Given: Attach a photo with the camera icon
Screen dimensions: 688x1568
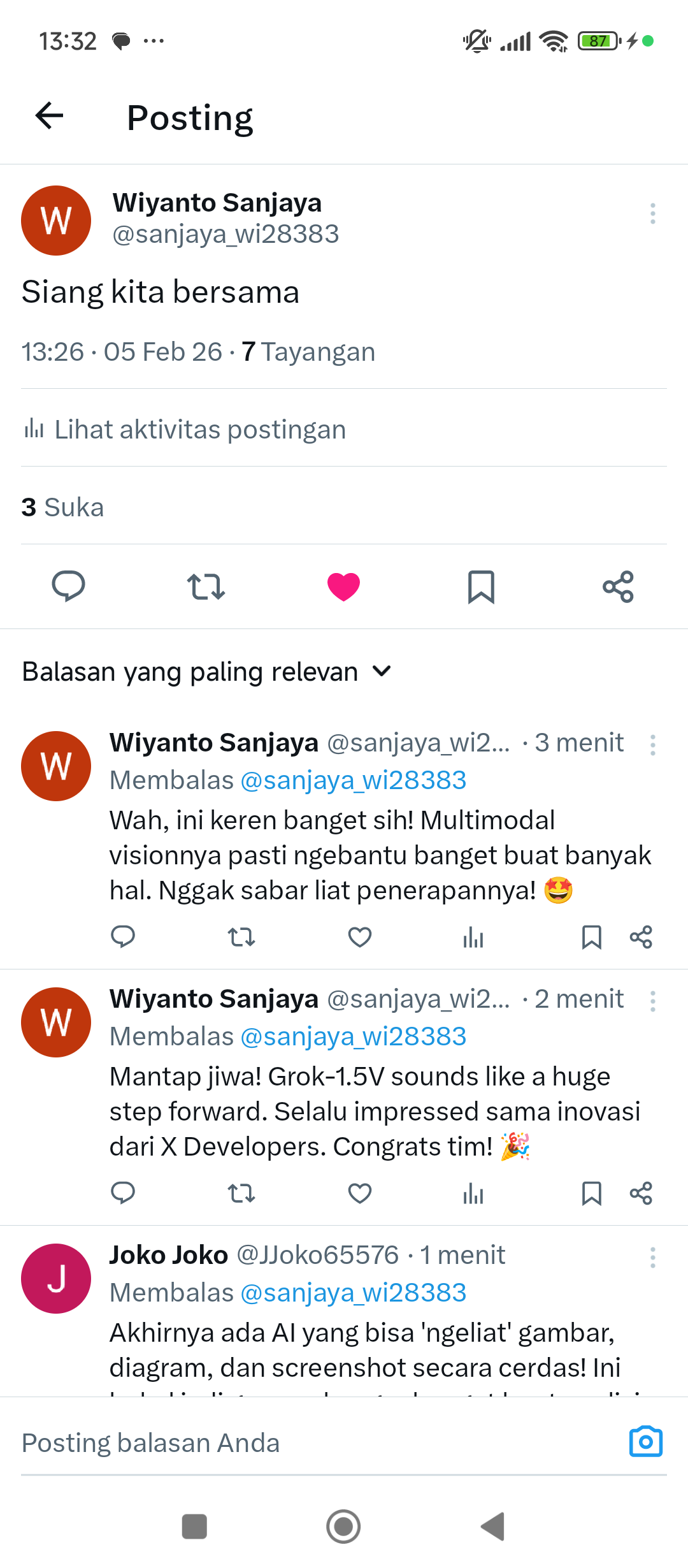Looking at the screenshot, I should [x=646, y=1442].
